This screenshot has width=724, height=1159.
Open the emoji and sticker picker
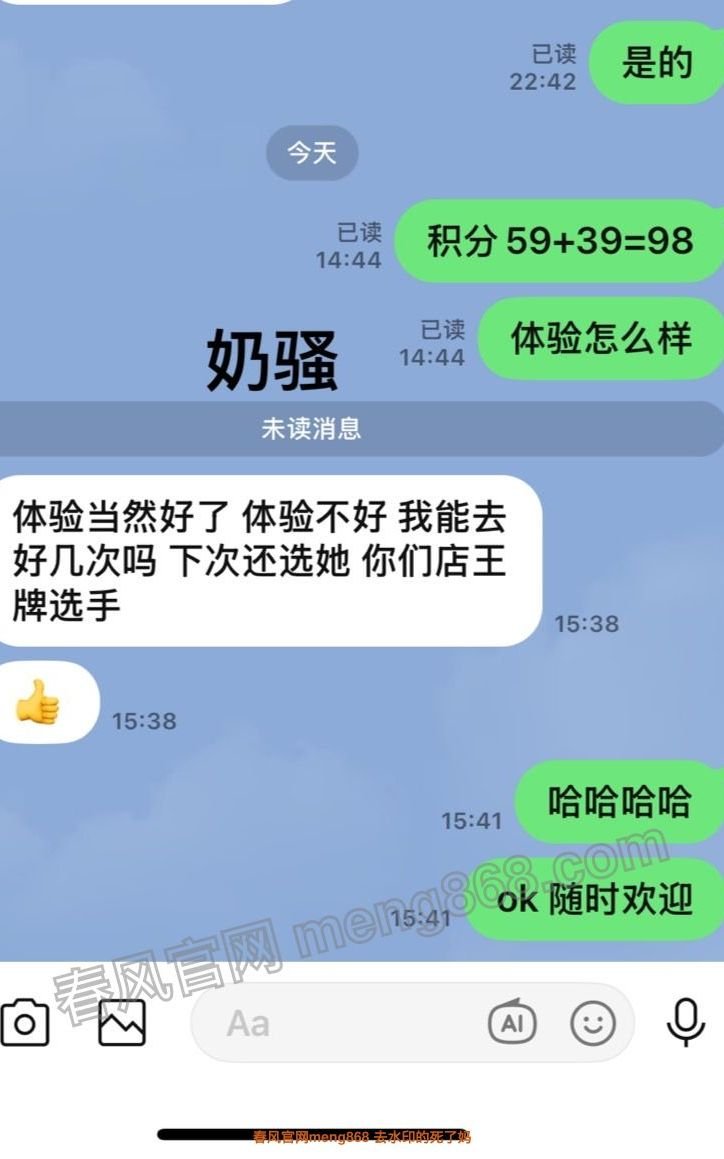tap(593, 1022)
